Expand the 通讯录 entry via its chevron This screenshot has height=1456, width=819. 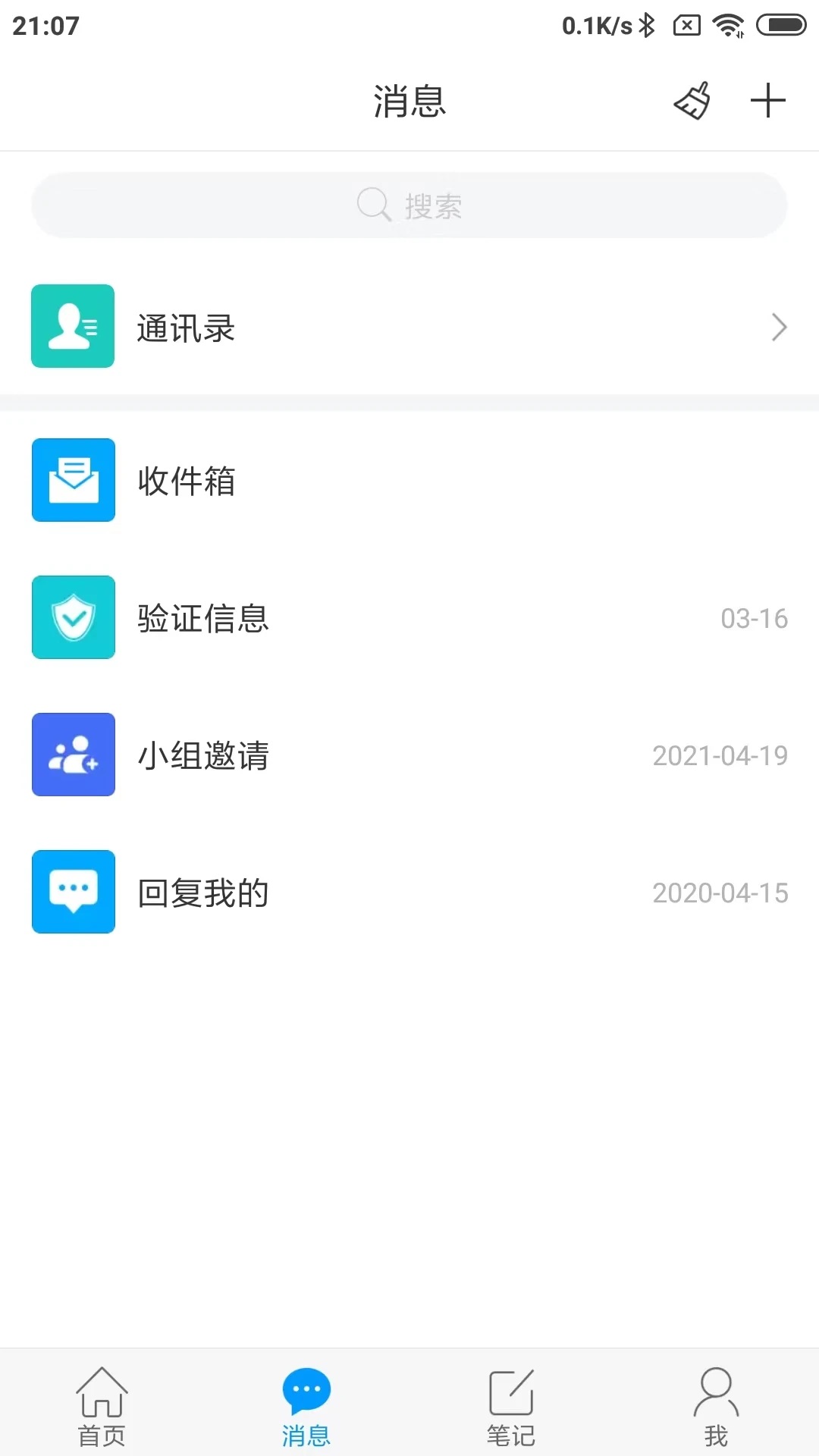pyautogui.click(x=779, y=327)
